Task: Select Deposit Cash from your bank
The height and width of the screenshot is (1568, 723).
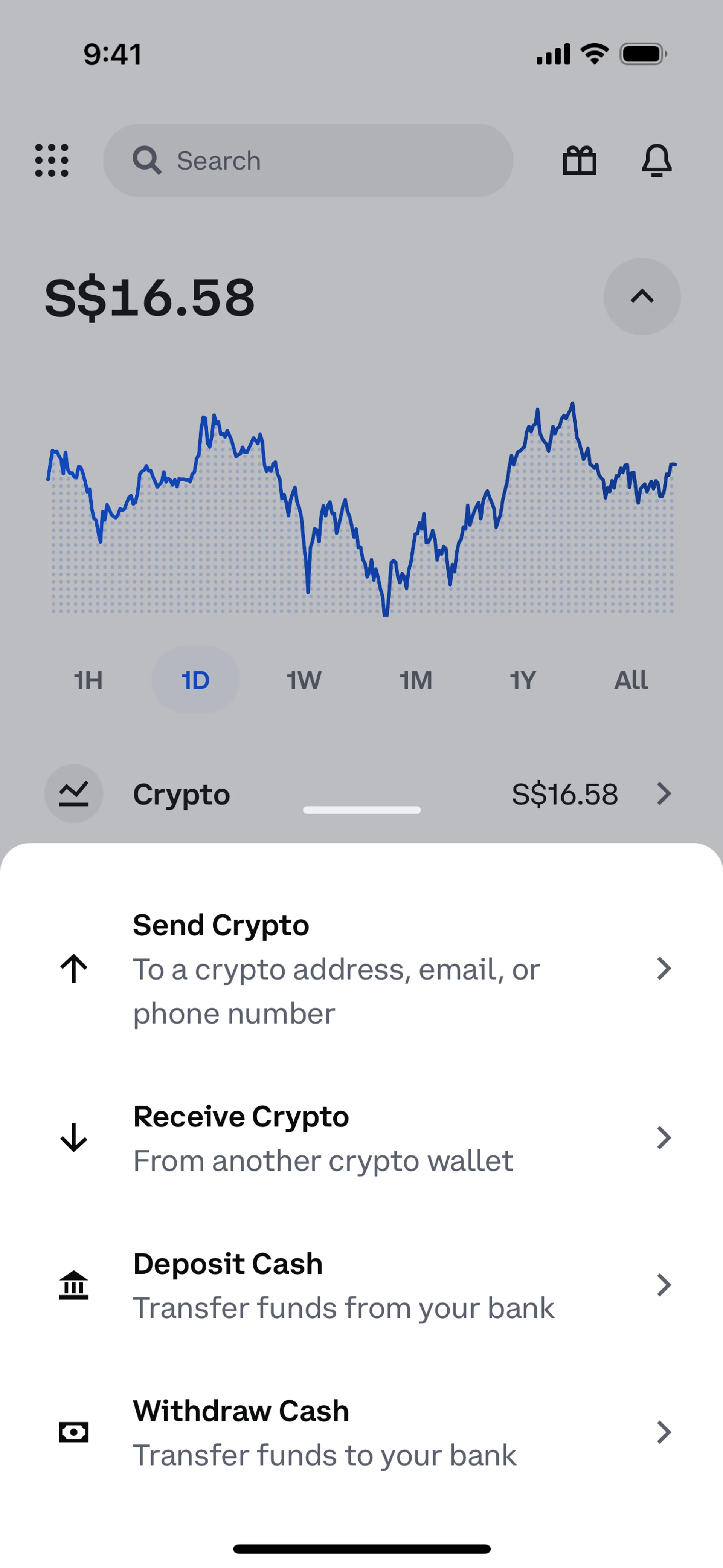Action: pos(361,1285)
